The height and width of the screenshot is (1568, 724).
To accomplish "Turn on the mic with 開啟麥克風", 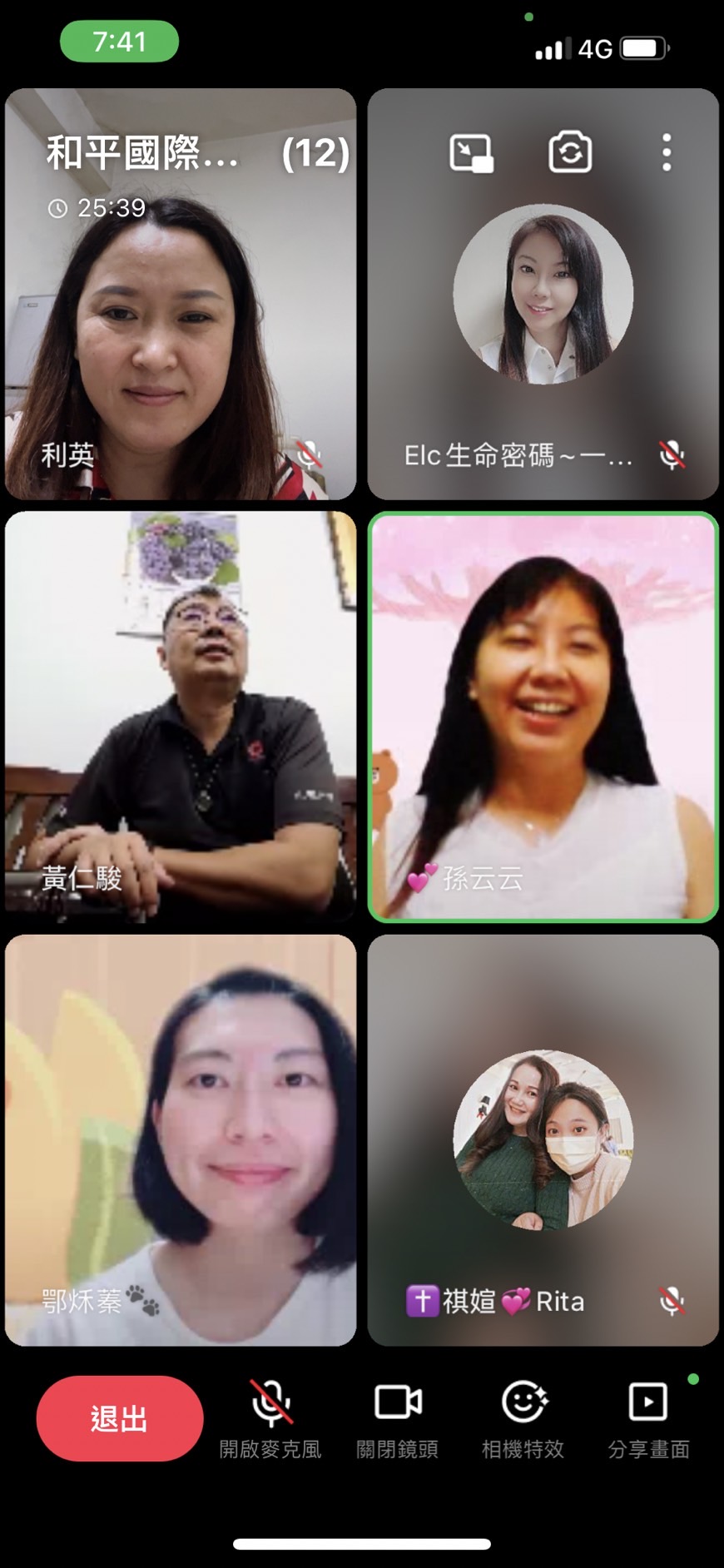I will (x=270, y=1418).
